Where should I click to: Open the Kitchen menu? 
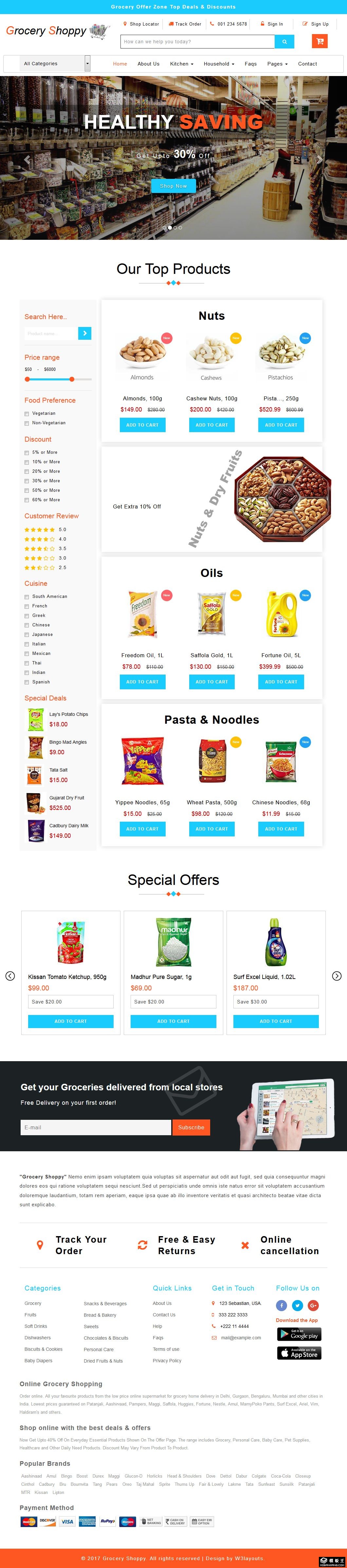(x=181, y=63)
